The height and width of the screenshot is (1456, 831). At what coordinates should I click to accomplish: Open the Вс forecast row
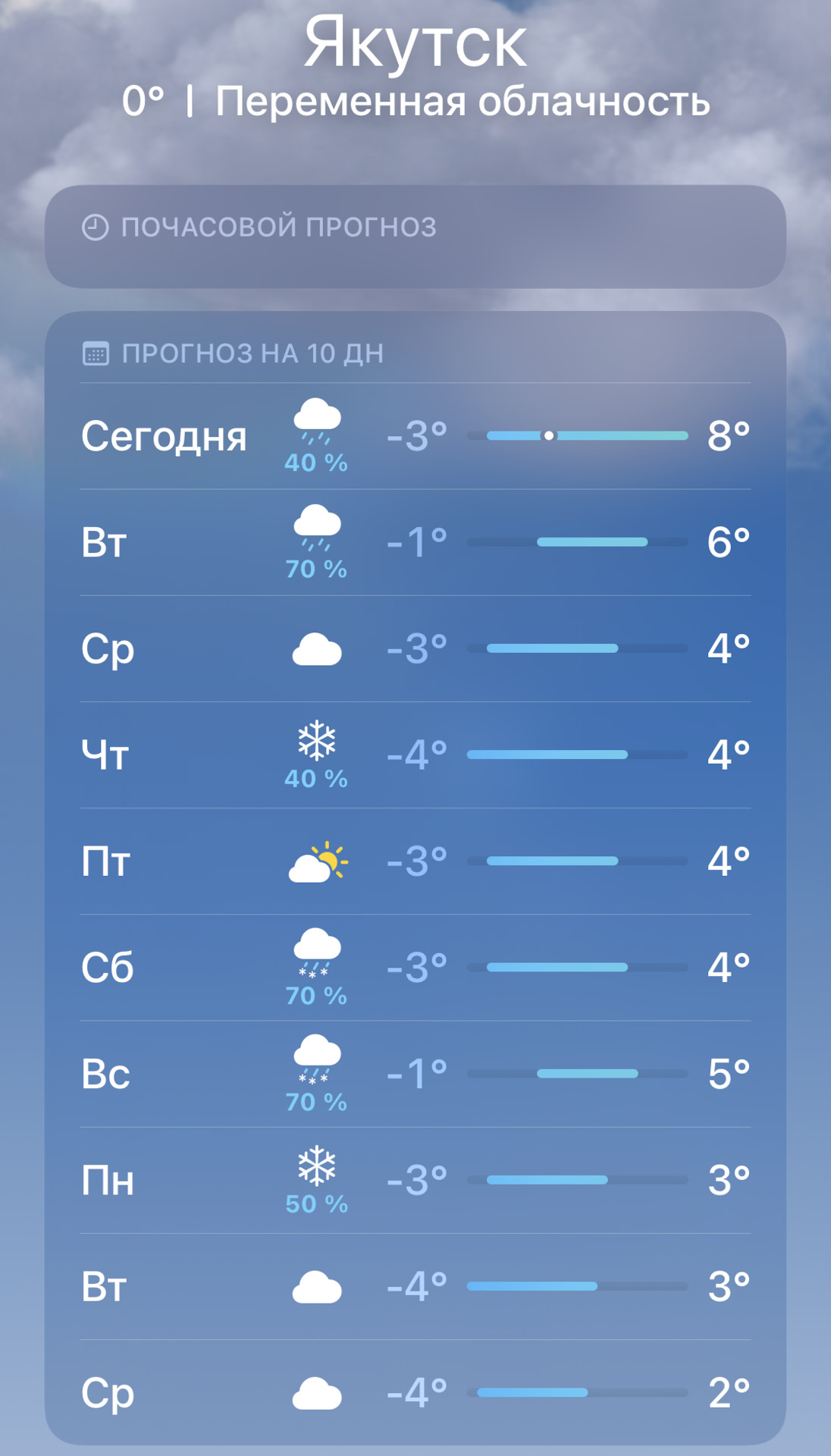coord(415,1073)
